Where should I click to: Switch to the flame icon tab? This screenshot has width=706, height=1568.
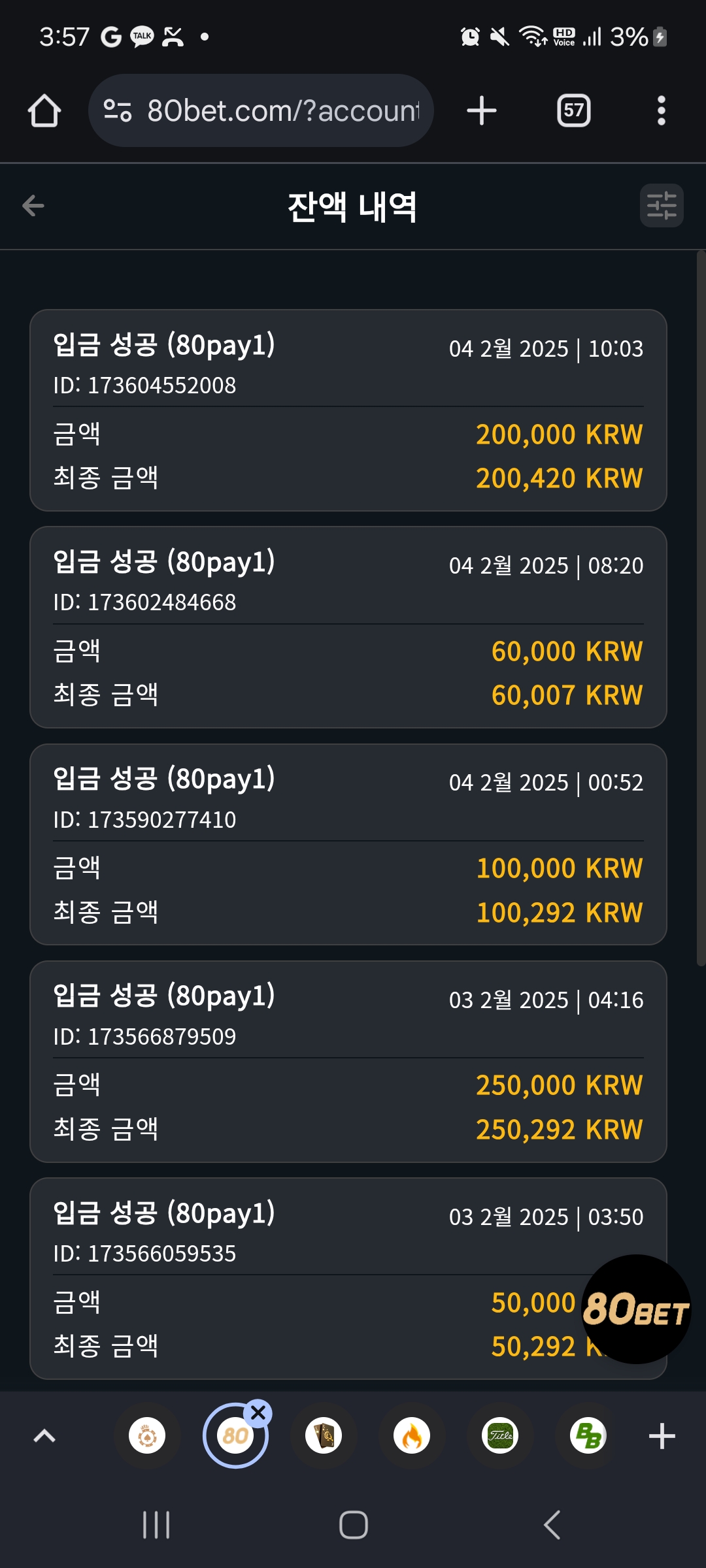point(412,1435)
